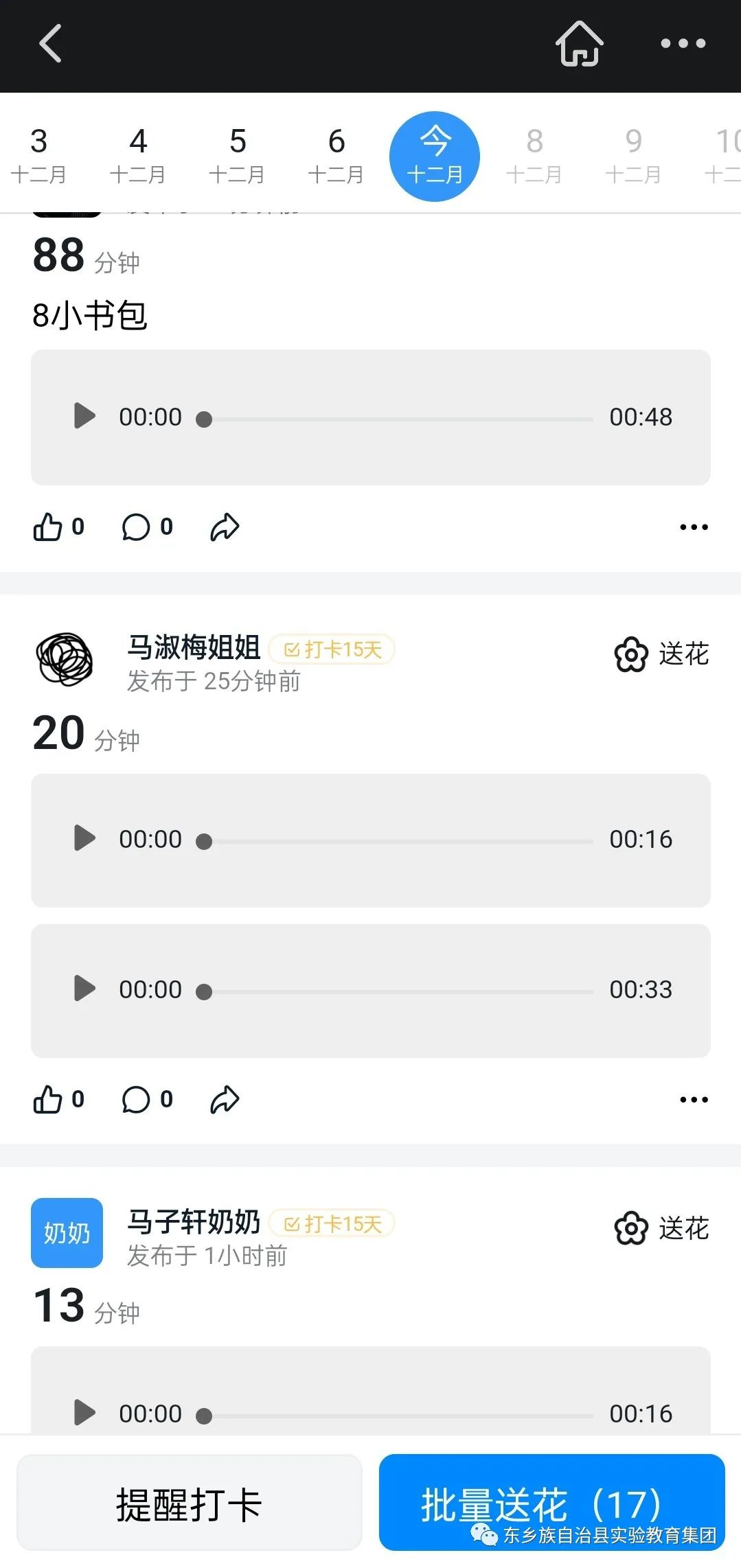Select December 6 in the date strip
Screen dimensions: 741x1568
[336, 156]
